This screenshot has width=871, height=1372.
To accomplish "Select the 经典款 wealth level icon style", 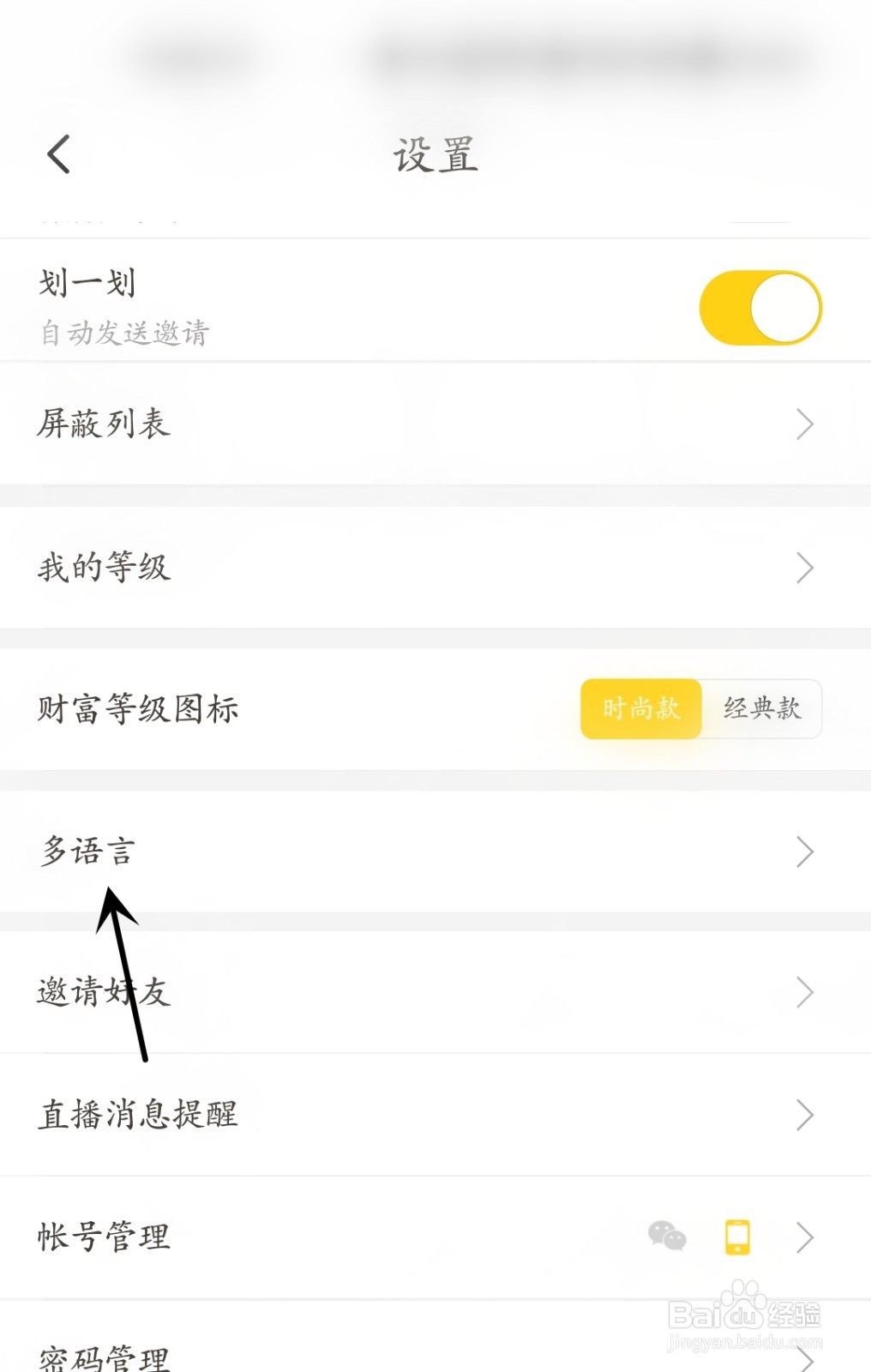I will (762, 708).
